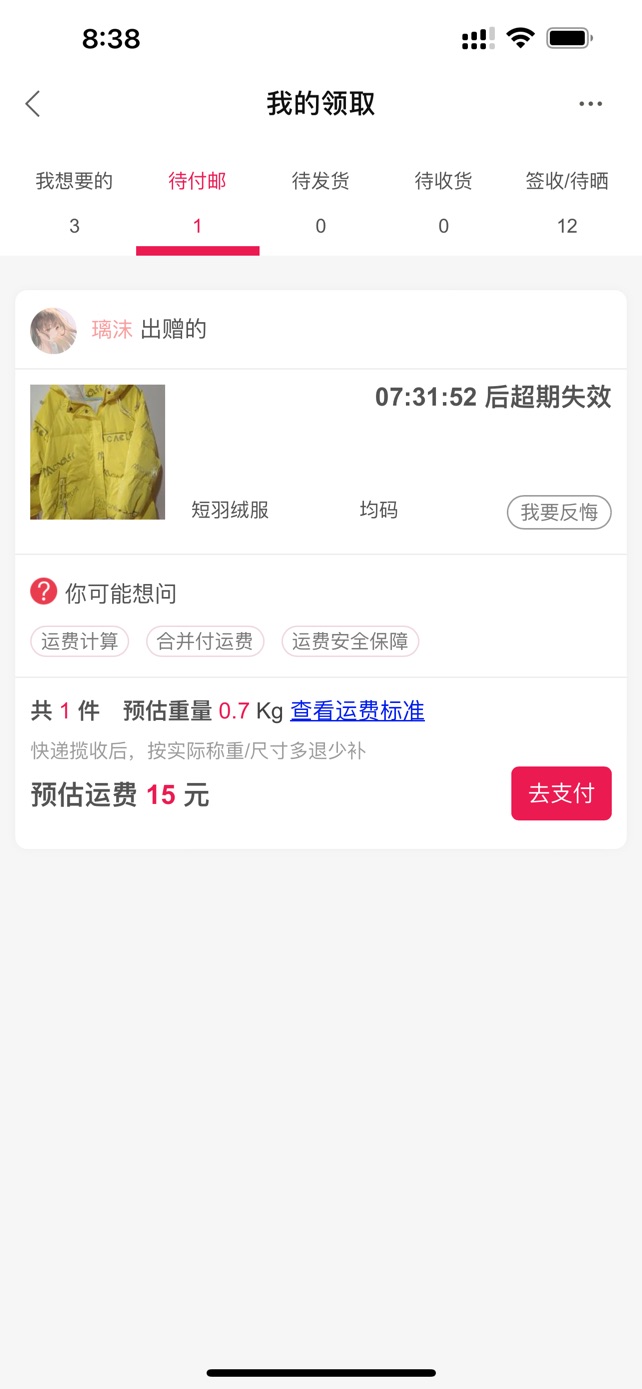Viewport: 642px width, 1389px height.
Task: Open 璃沫's profile avatar
Action: pos(54,330)
